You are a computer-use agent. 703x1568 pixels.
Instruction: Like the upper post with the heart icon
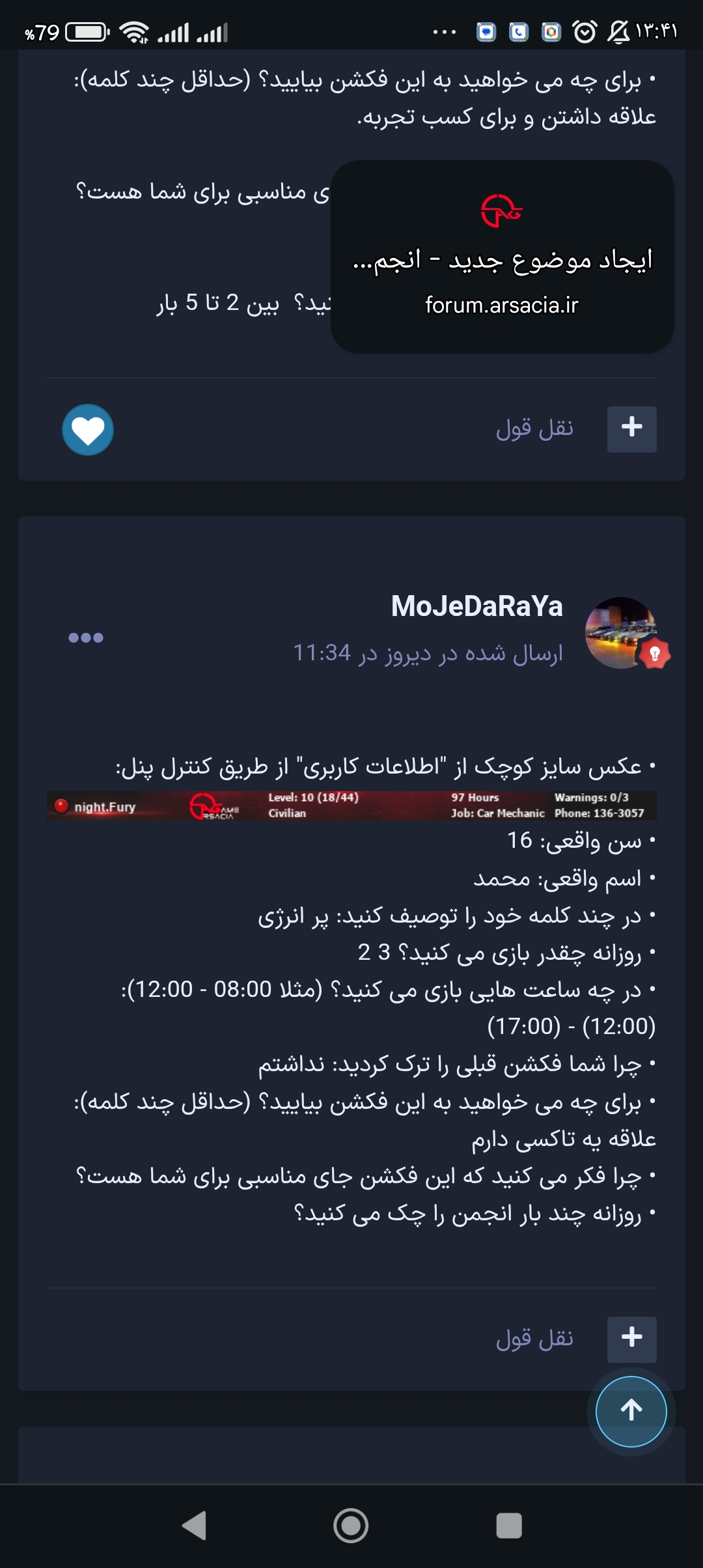88,430
